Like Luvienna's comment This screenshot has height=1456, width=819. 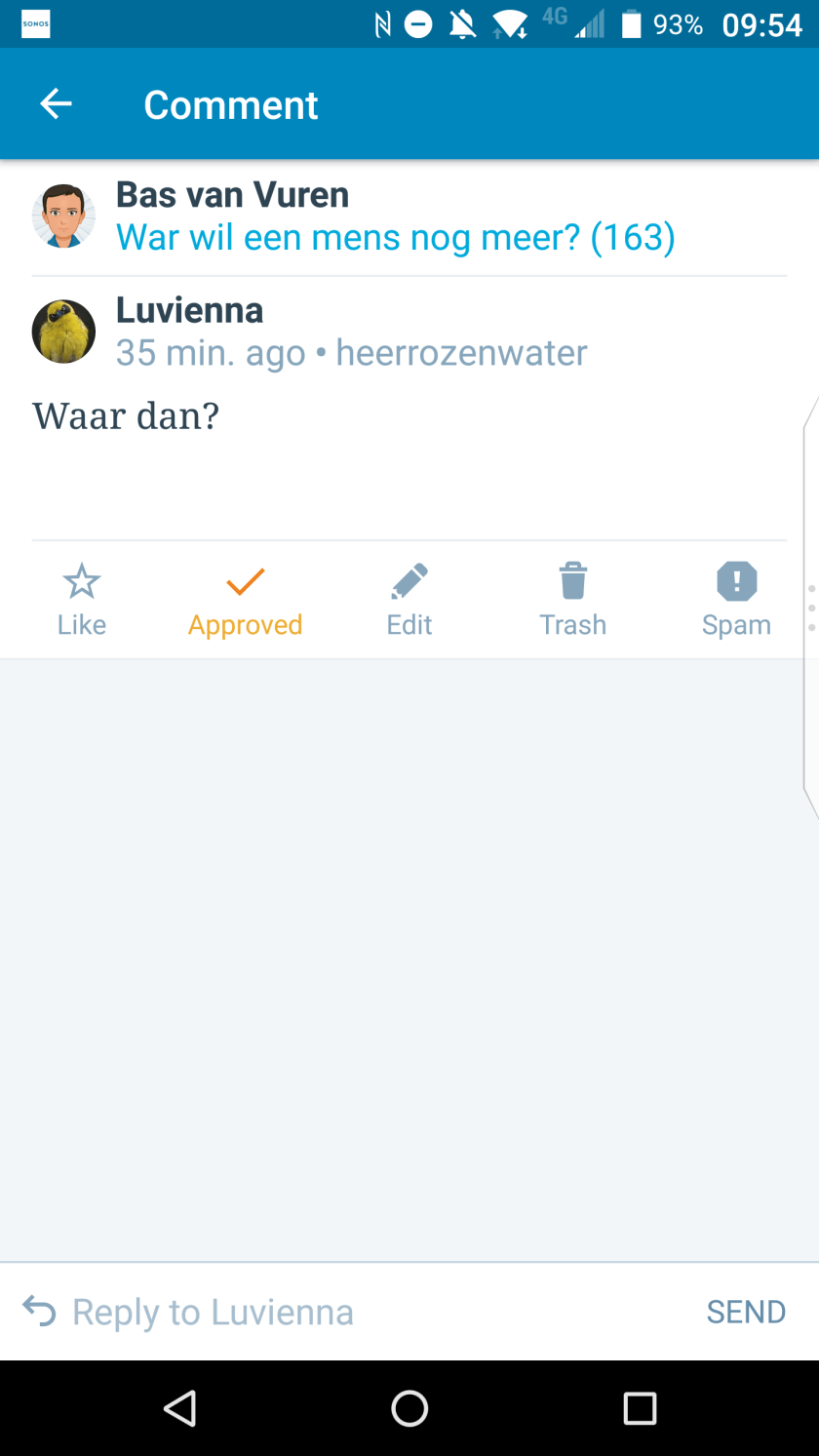point(82,599)
